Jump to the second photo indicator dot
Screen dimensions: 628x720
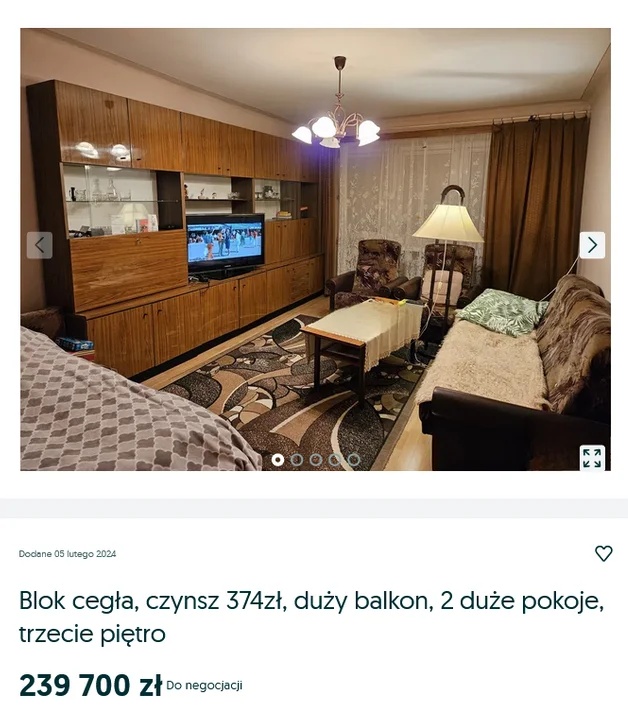[297, 460]
